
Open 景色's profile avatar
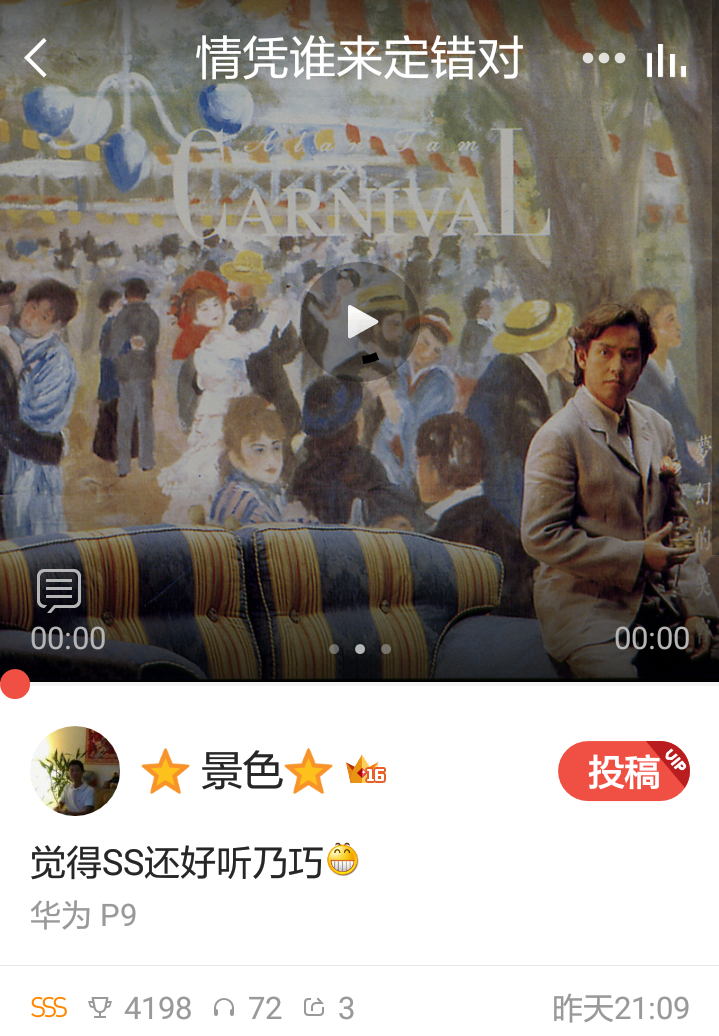tap(75, 771)
